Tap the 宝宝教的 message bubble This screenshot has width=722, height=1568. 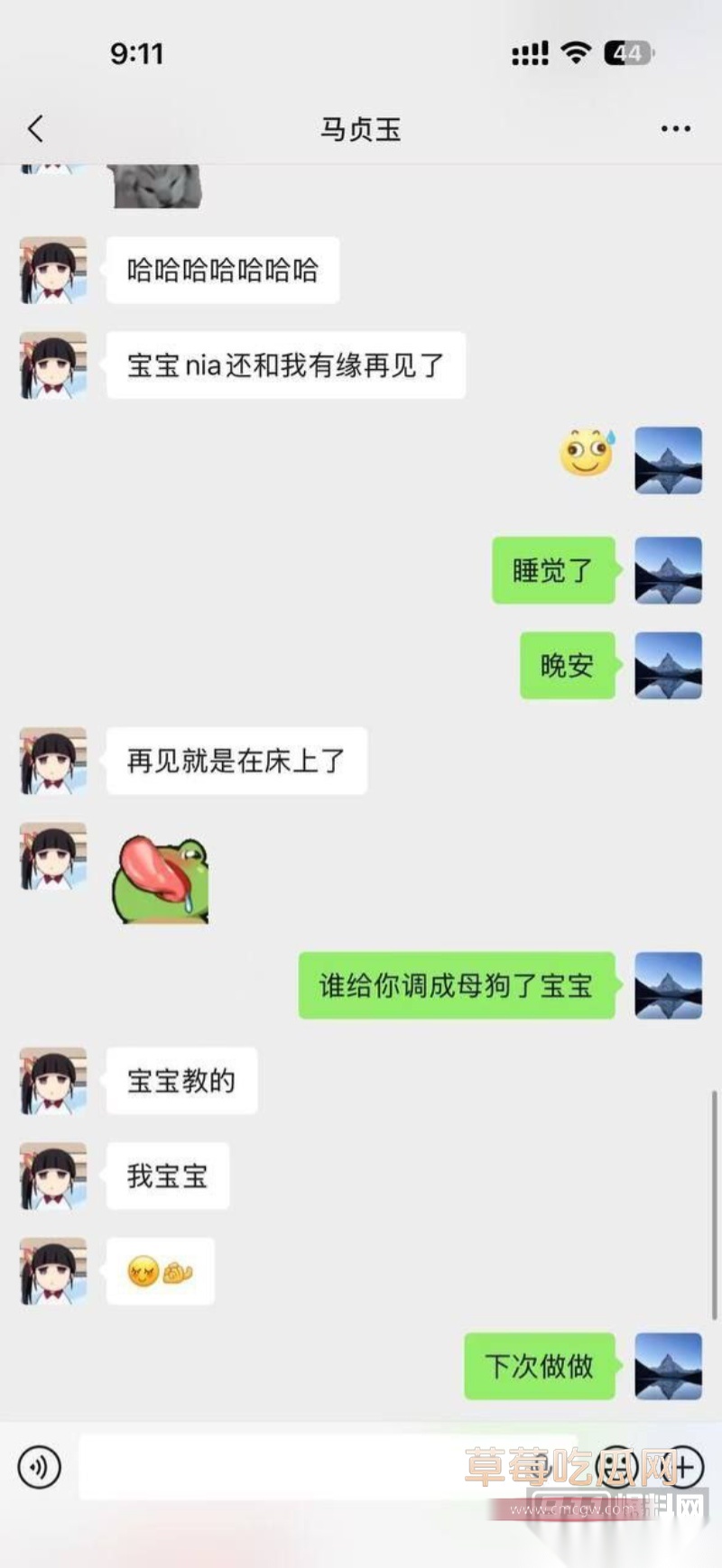point(180,1081)
